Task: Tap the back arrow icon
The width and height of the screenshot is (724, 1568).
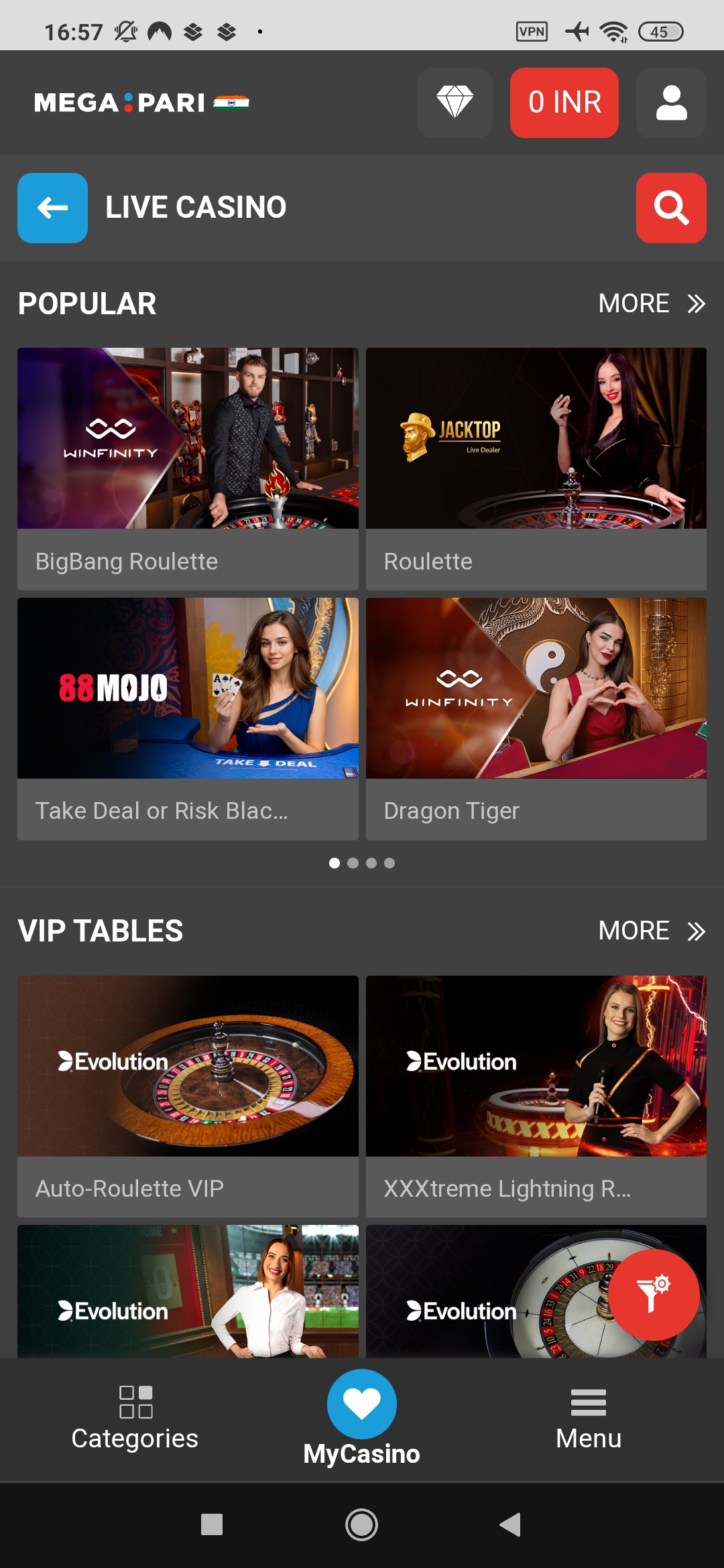Action: pyautogui.click(x=52, y=208)
